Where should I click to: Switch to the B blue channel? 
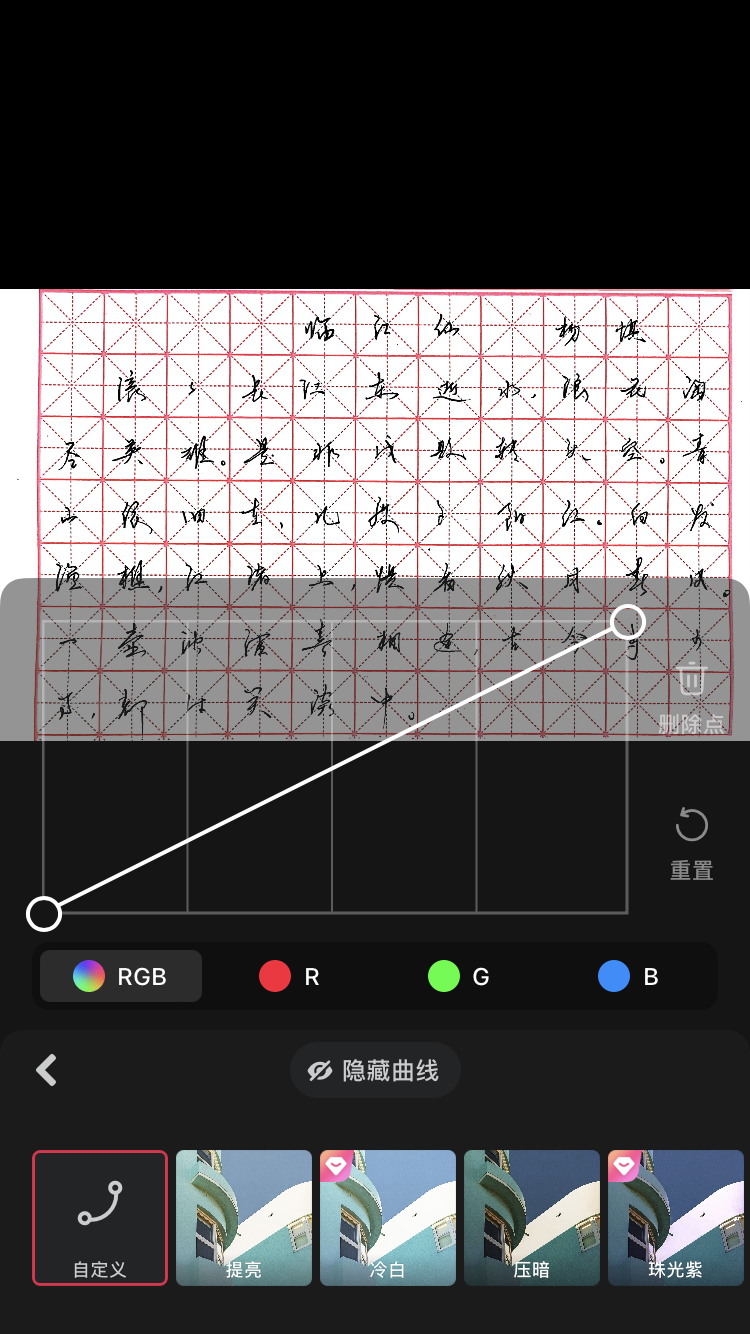coord(629,976)
